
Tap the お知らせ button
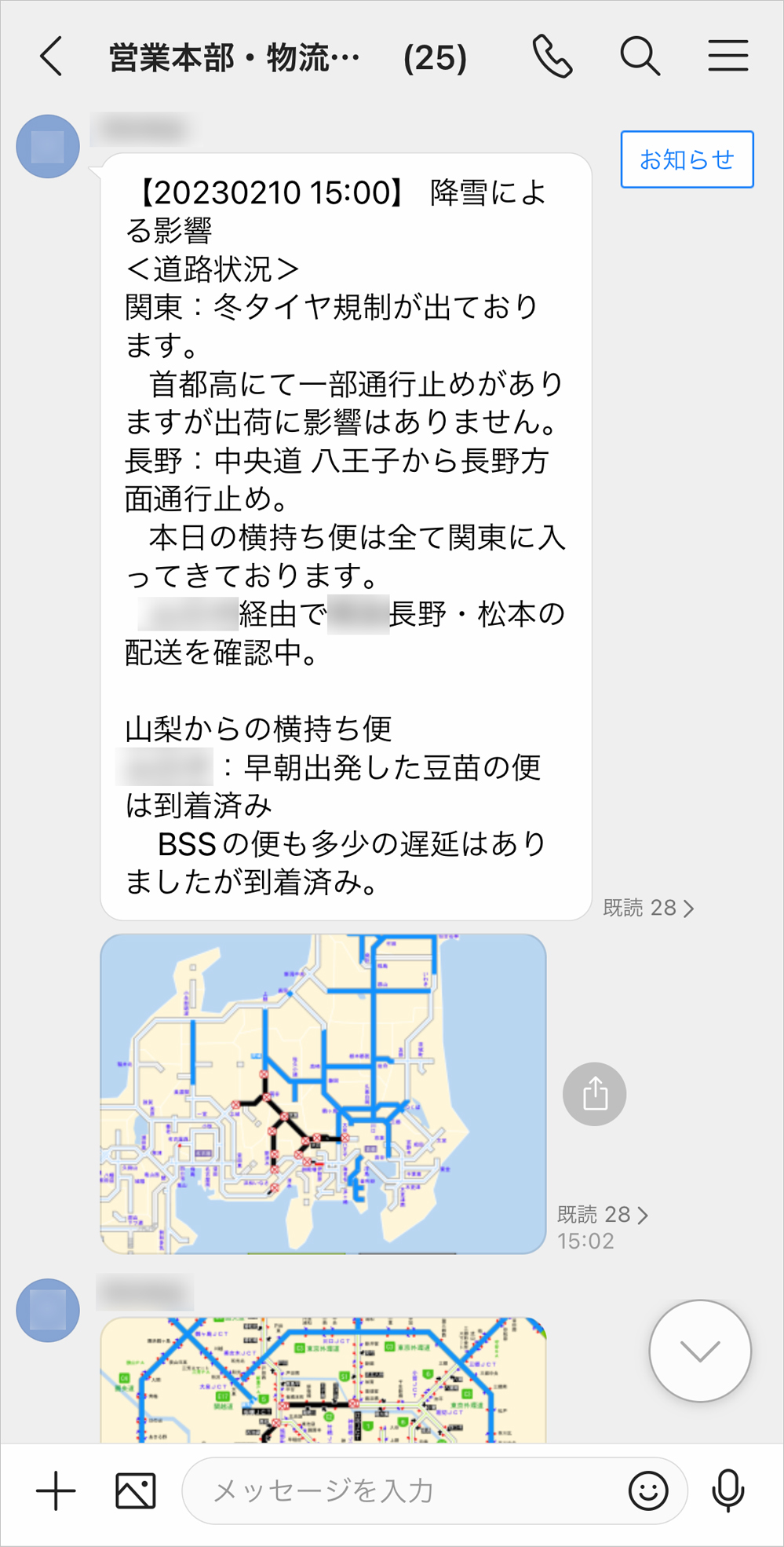(x=687, y=159)
